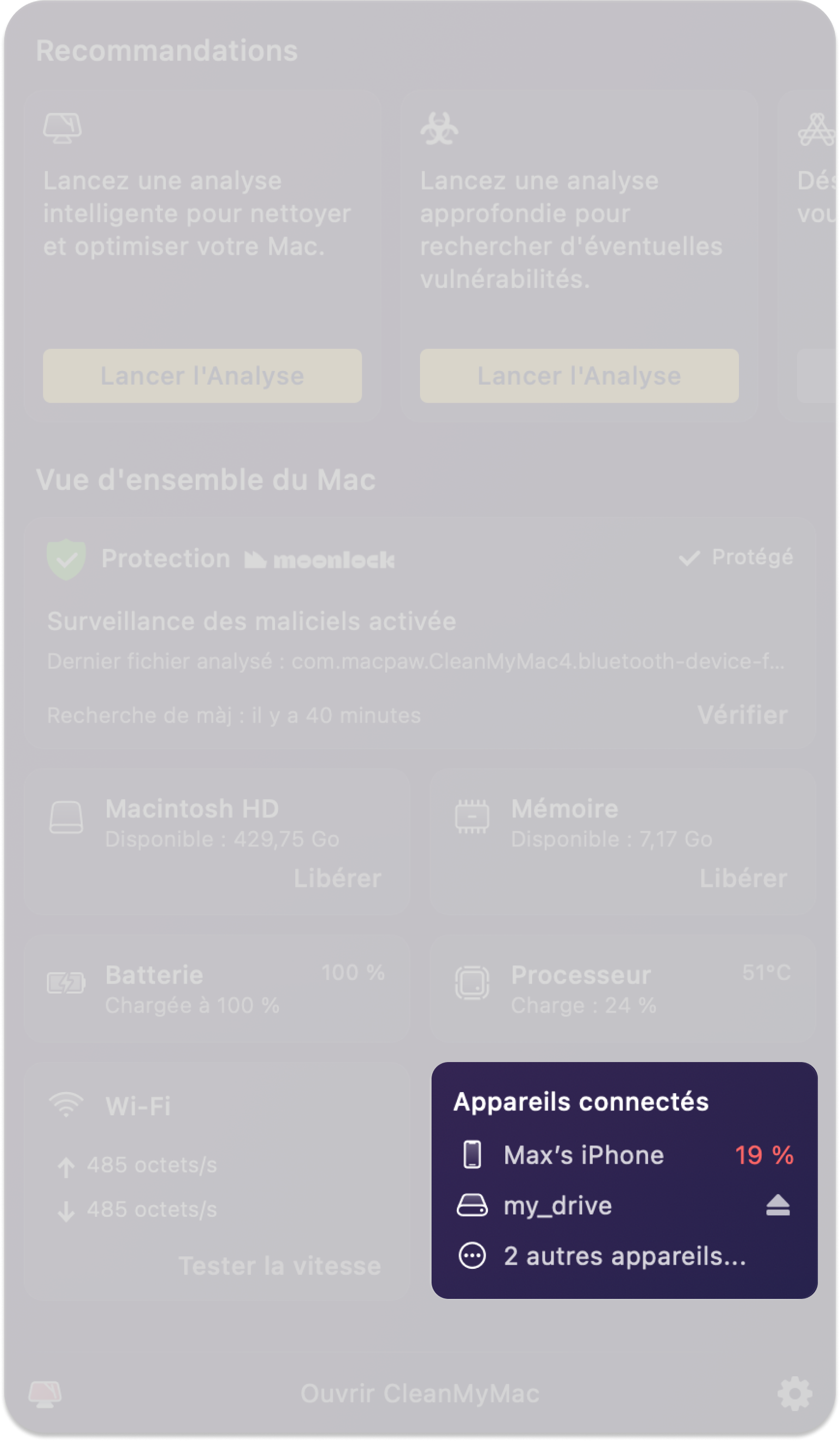Tap Ouvrir CleanMyMac at the bottom
840x1441 pixels.
[x=419, y=1394]
